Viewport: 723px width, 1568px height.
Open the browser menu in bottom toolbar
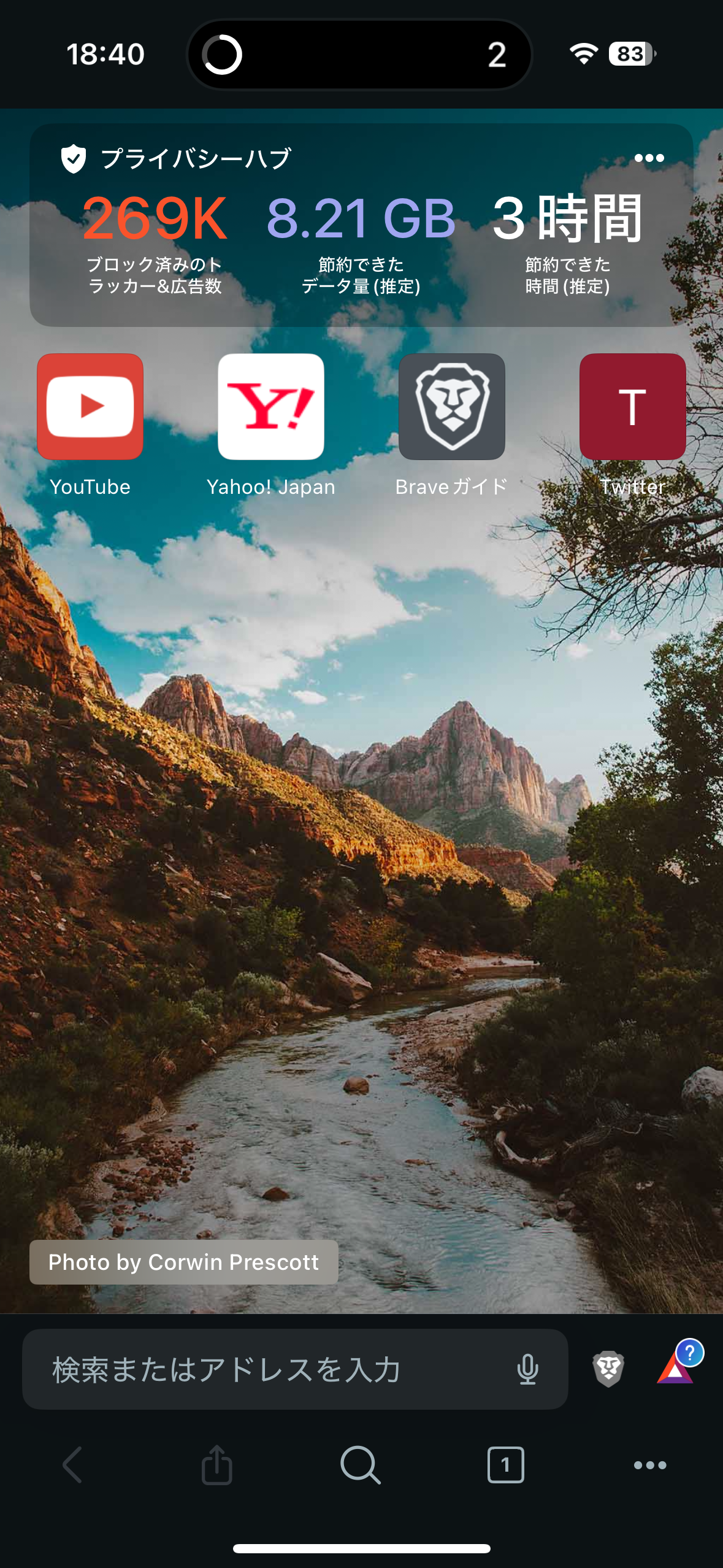pos(649,1465)
